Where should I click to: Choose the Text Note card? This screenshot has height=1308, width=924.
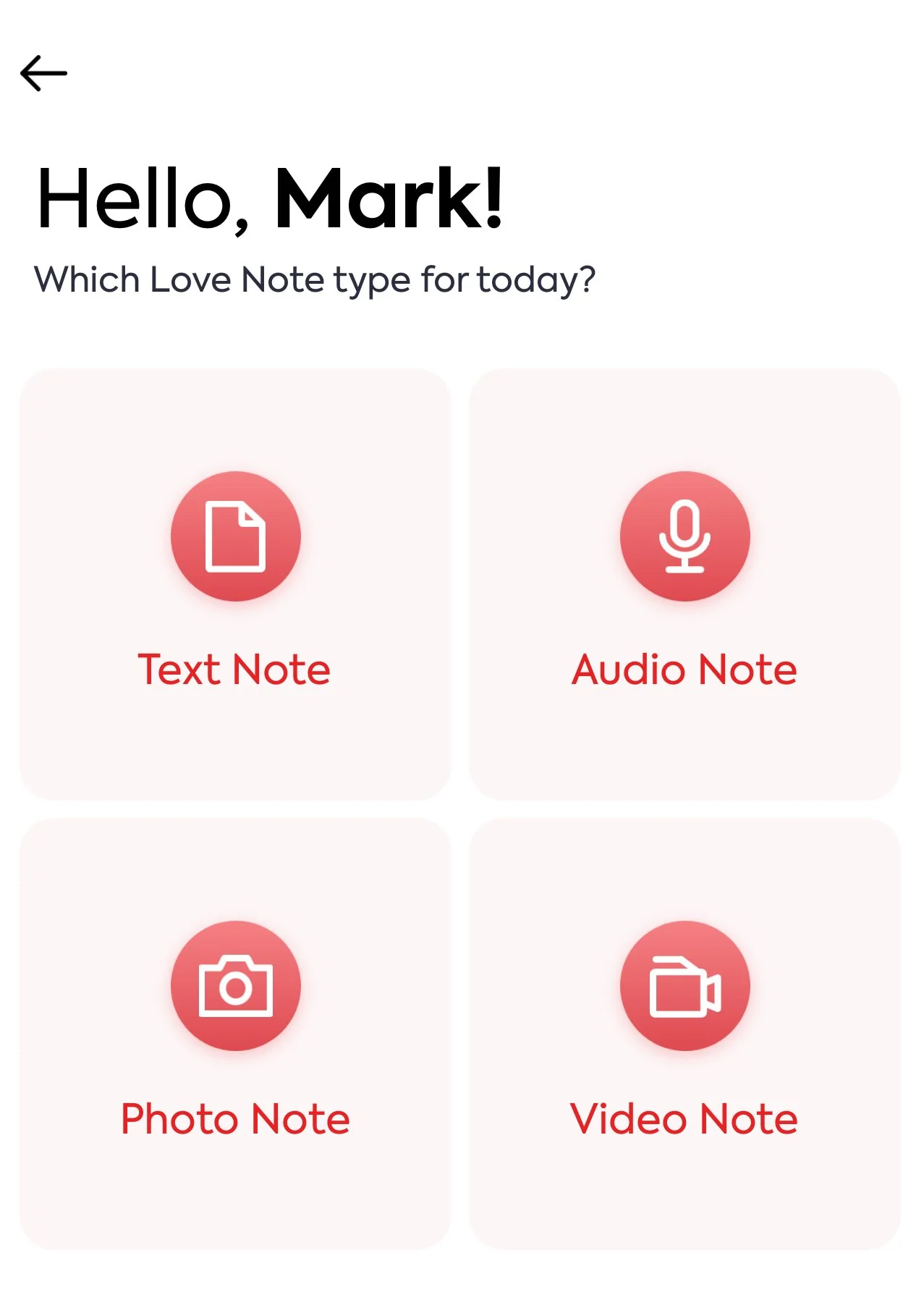click(235, 583)
